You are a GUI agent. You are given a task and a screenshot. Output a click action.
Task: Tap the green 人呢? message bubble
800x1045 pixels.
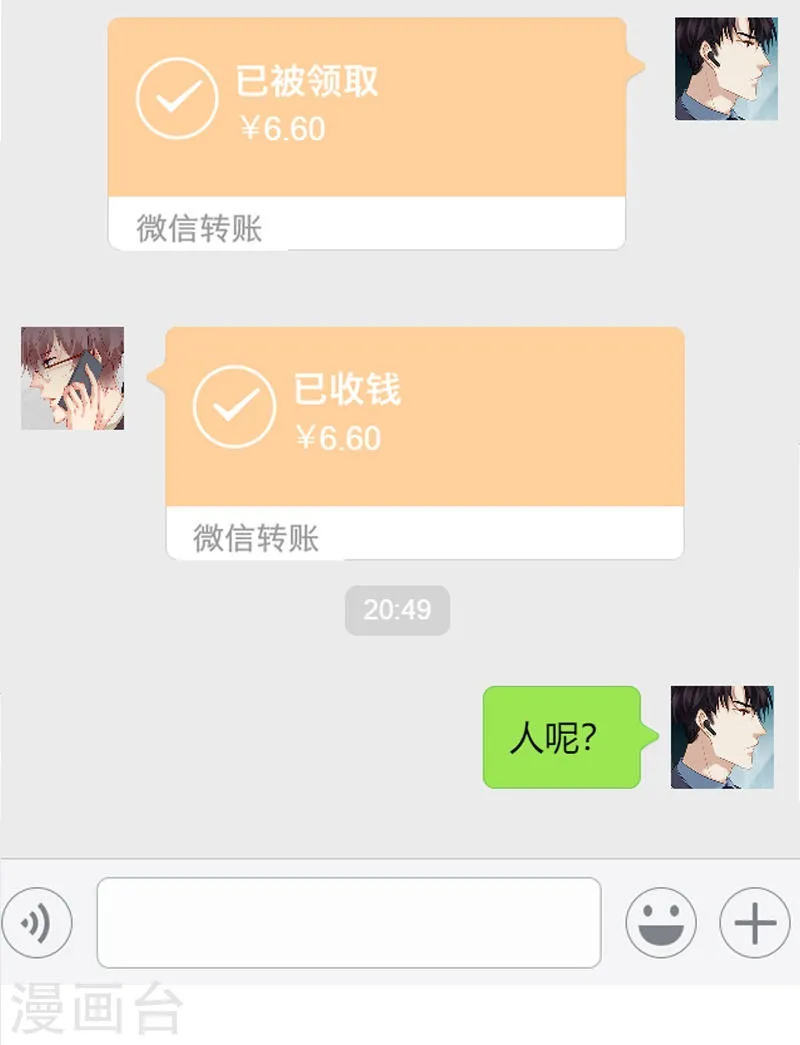click(562, 736)
